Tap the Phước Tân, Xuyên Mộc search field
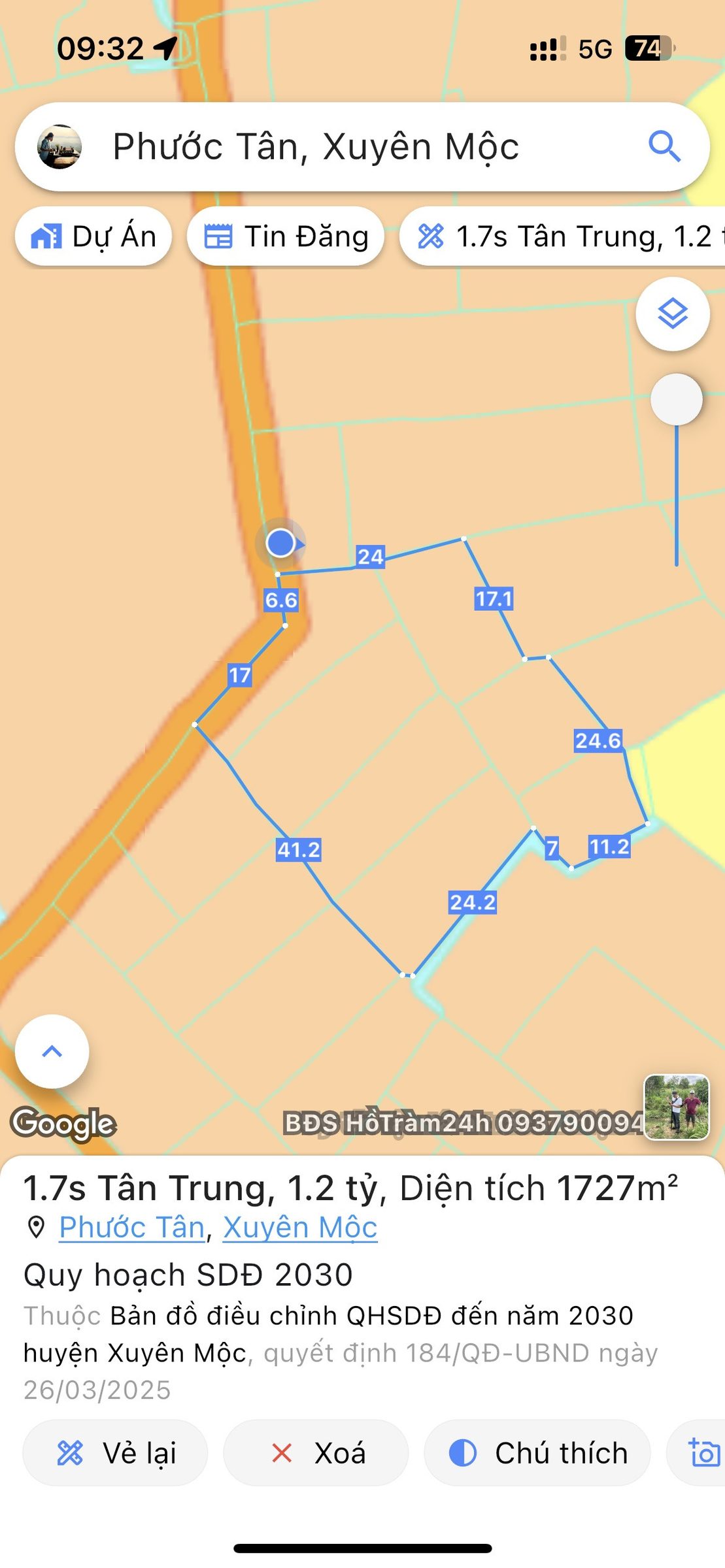 point(362,147)
